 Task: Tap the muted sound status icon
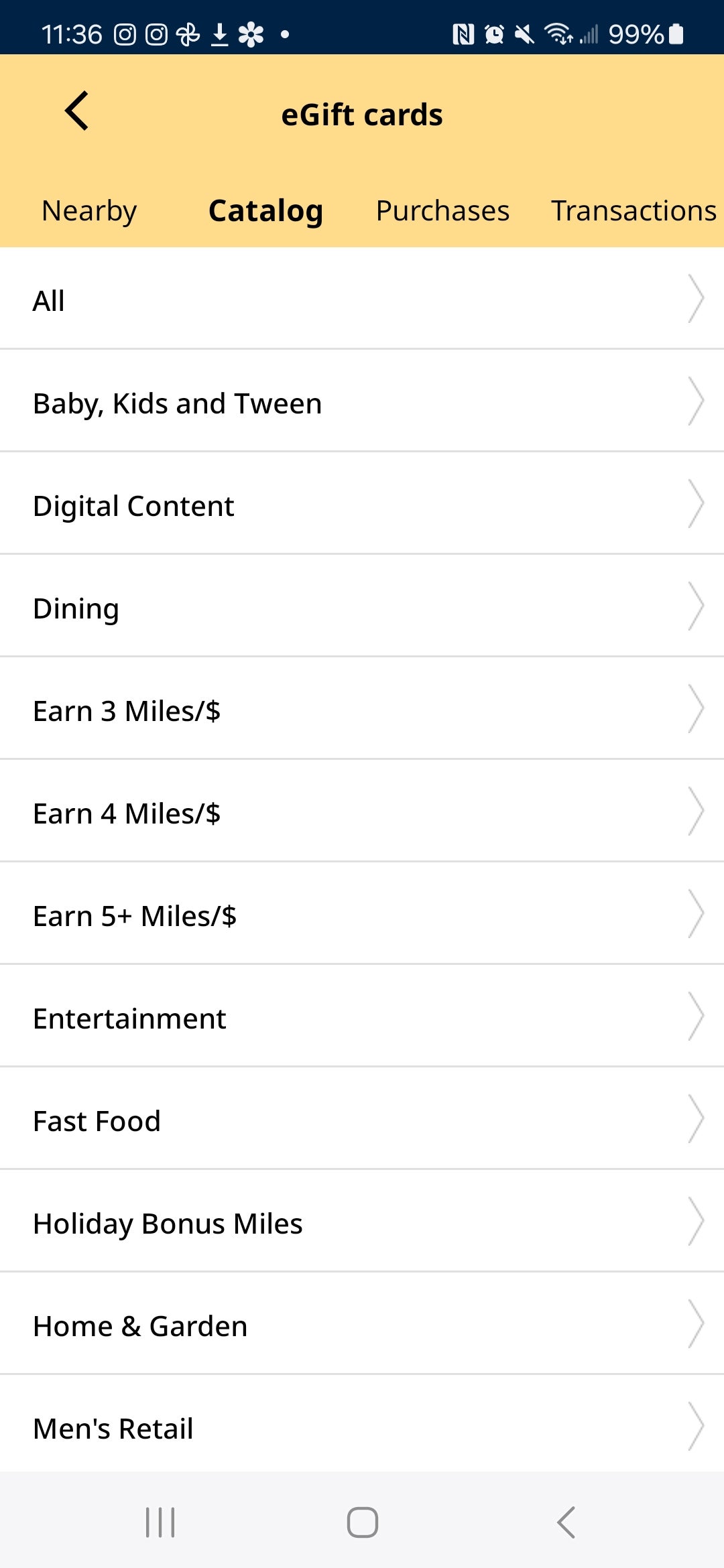pos(526,34)
